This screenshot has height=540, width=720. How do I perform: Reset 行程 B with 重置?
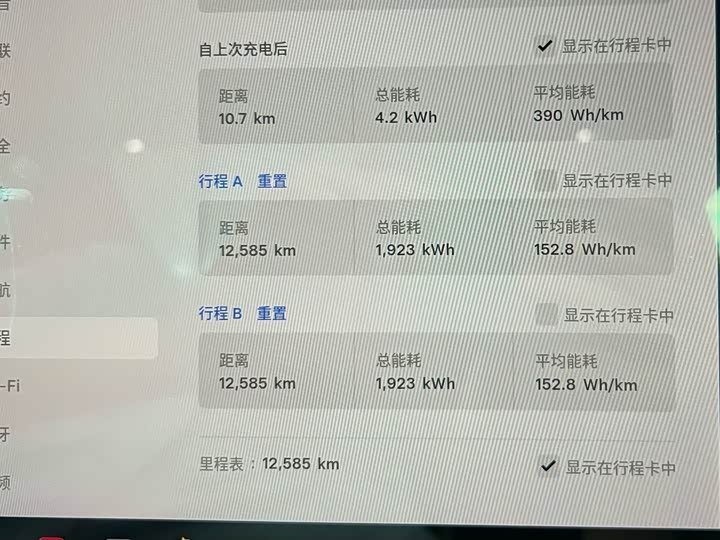point(271,314)
